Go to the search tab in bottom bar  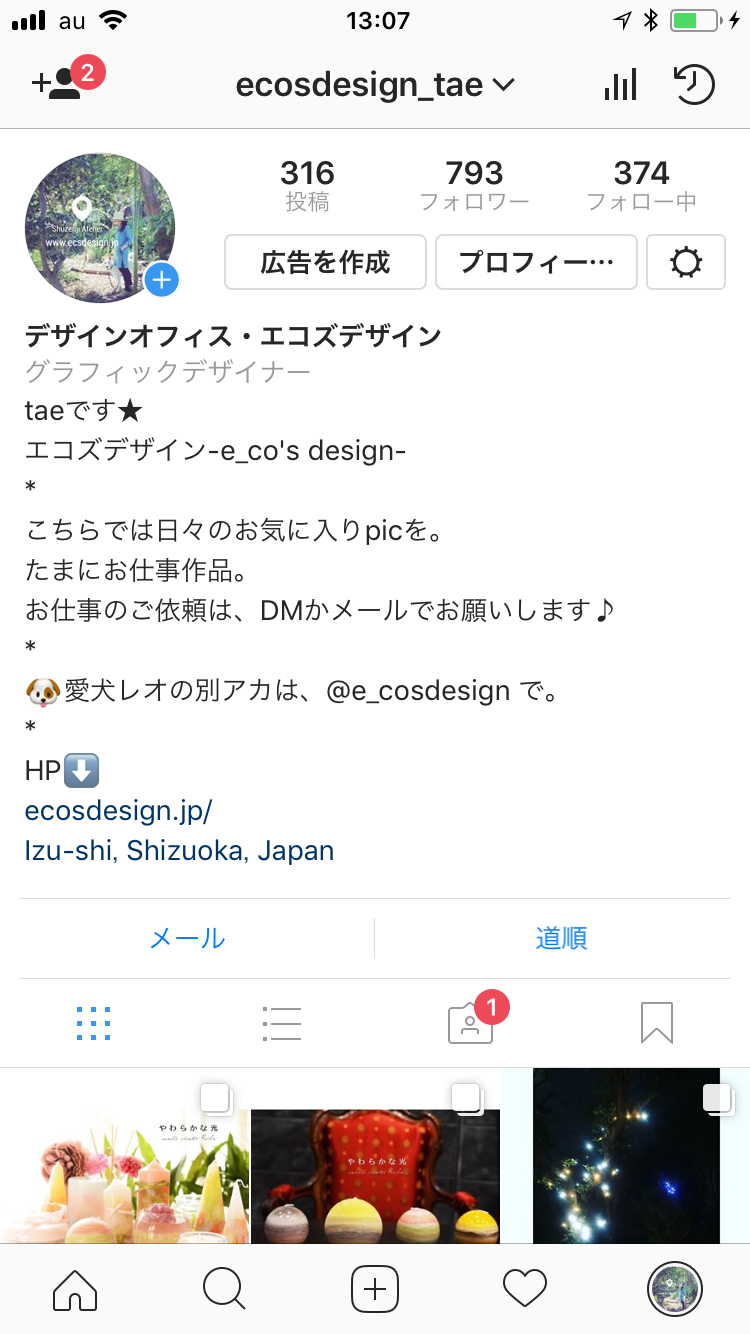point(224,1289)
